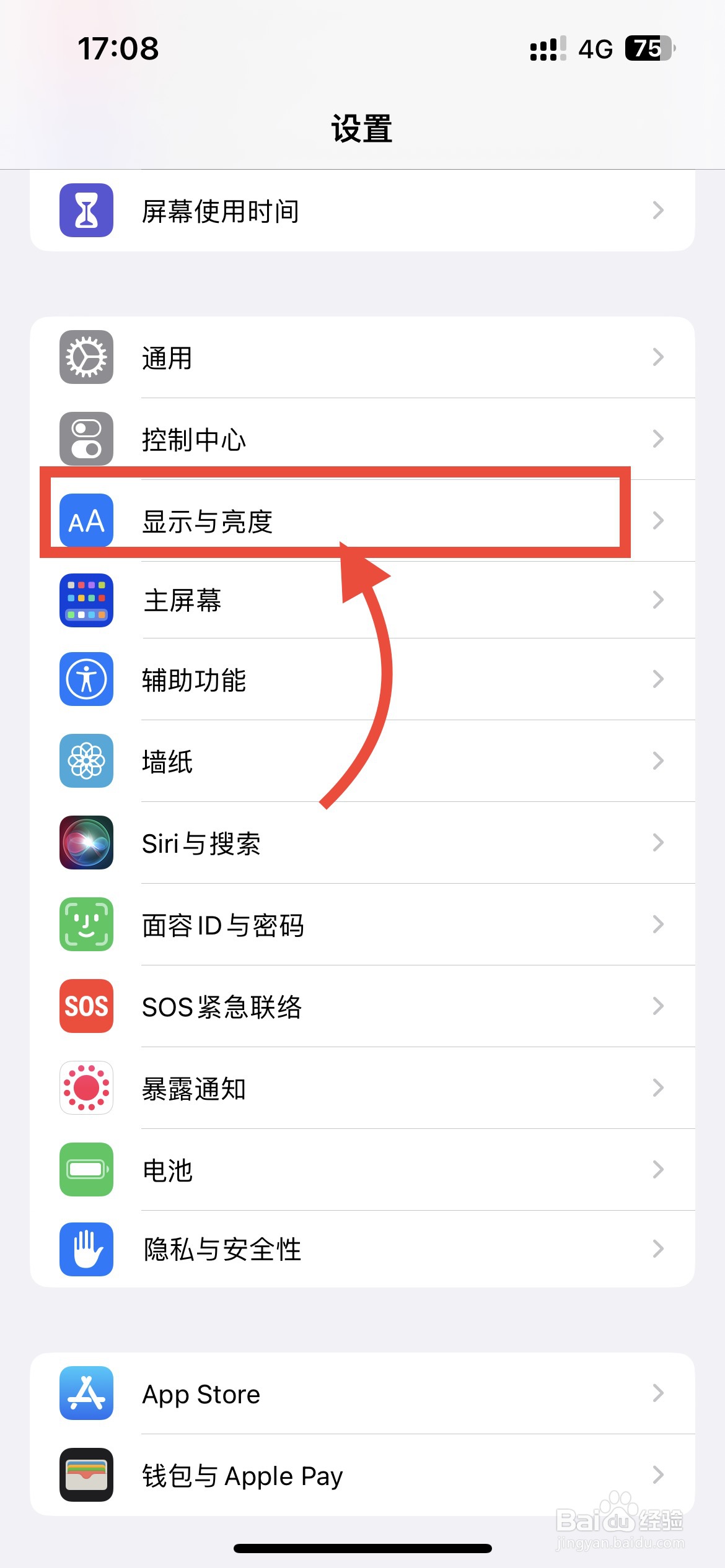
Task: Tap the red SOS emergency icon
Action: 86,1006
